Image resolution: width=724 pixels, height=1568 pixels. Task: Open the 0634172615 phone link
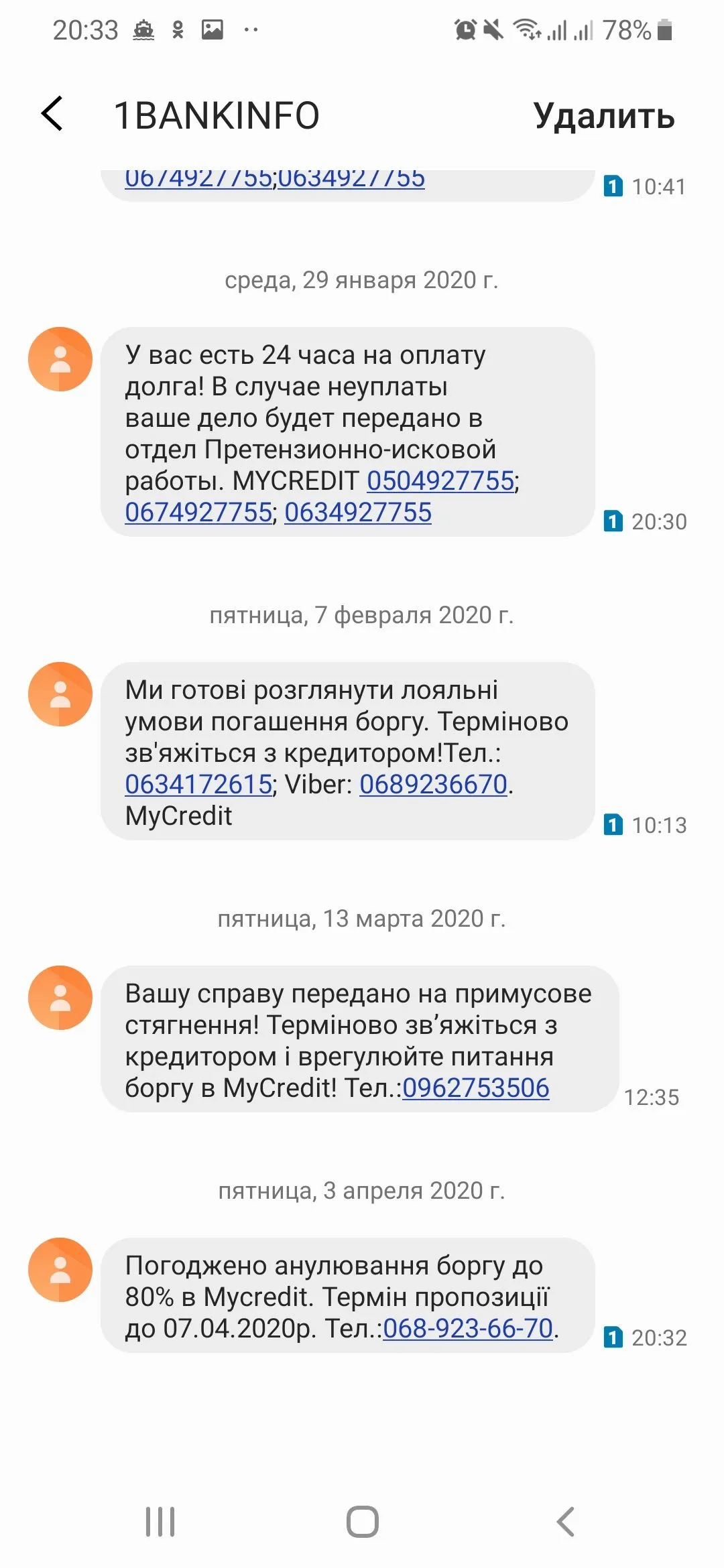point(198,784)
